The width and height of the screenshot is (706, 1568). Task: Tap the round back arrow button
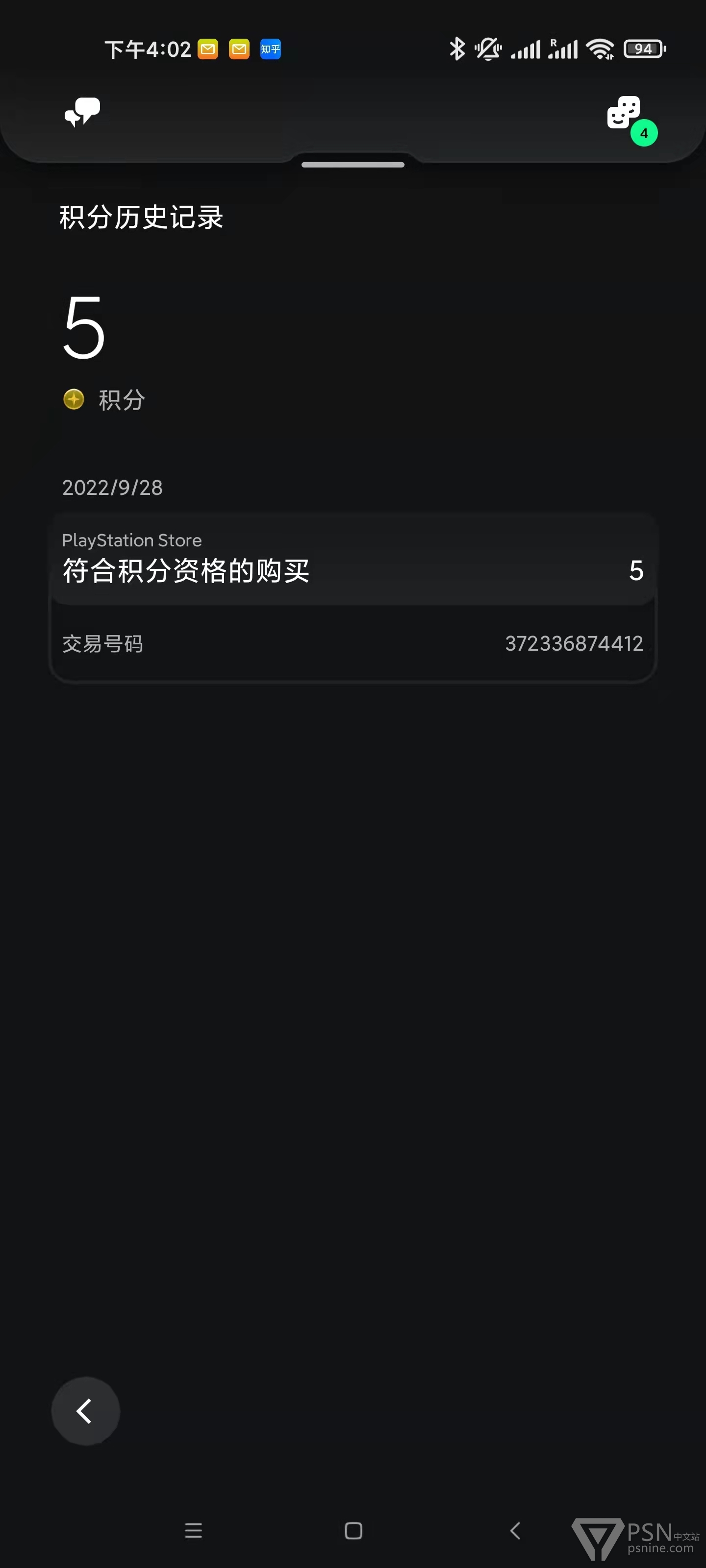pyautogui.click(x=85, y=1410)
